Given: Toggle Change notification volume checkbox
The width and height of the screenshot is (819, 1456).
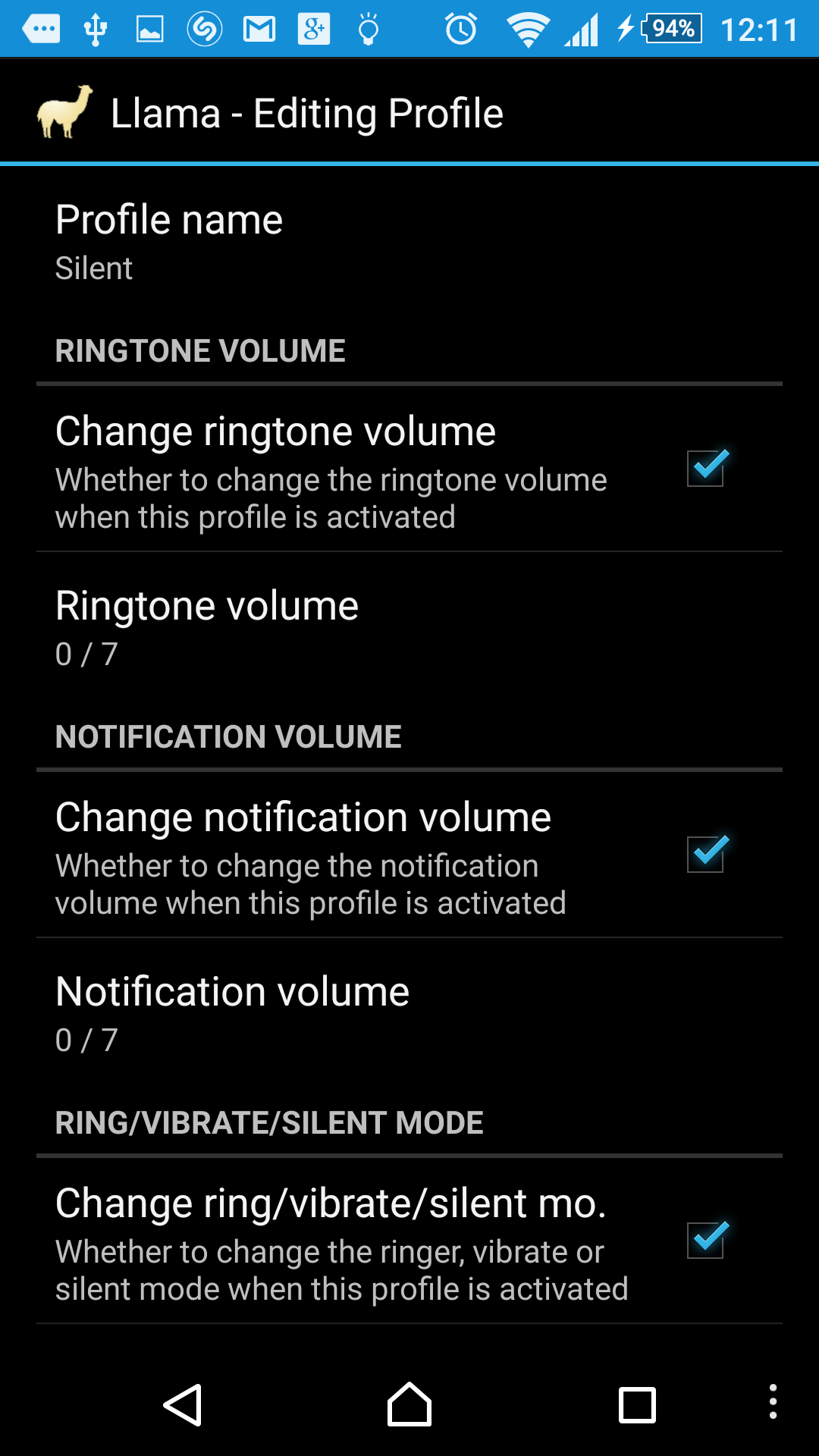Looking at the screenshot, I should [706, 853].
